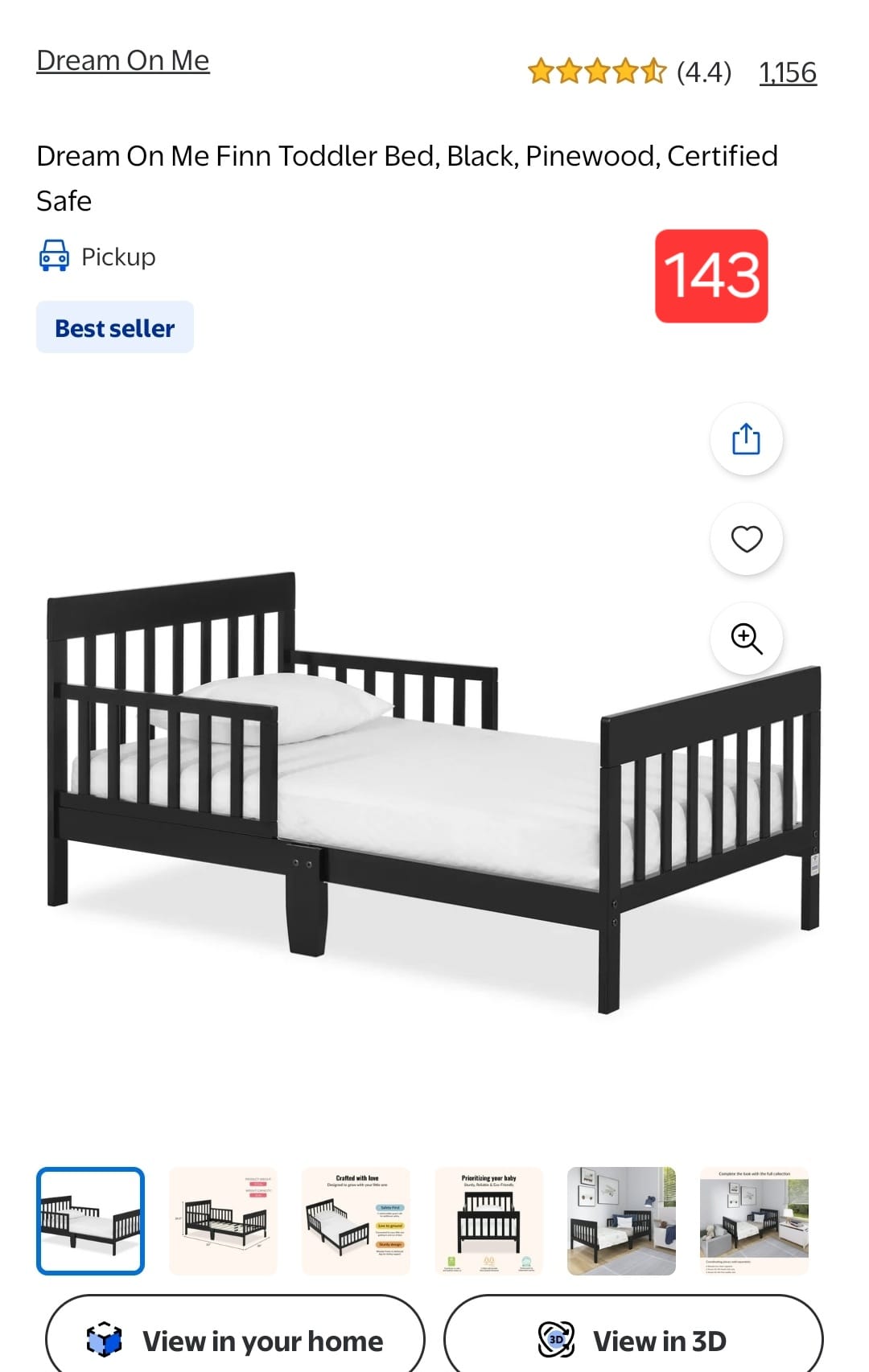Show the bed dimensions thumbnail image

point(223,1221)
